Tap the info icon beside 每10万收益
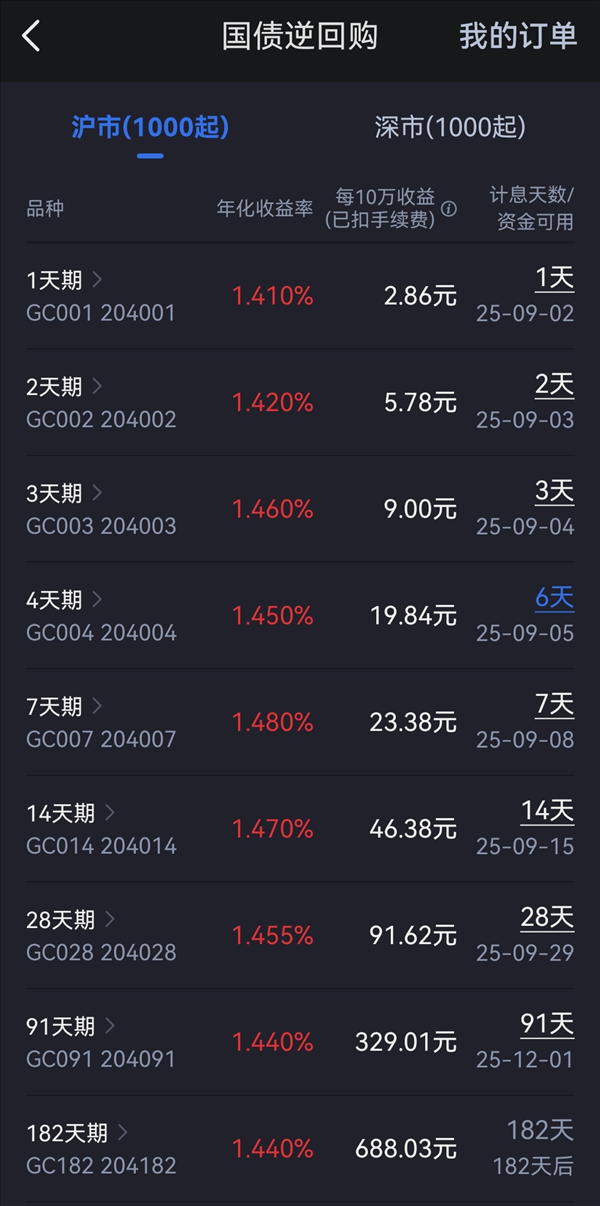The width and height of the screenshot is (600, 1206). click(x=449, y=209)
